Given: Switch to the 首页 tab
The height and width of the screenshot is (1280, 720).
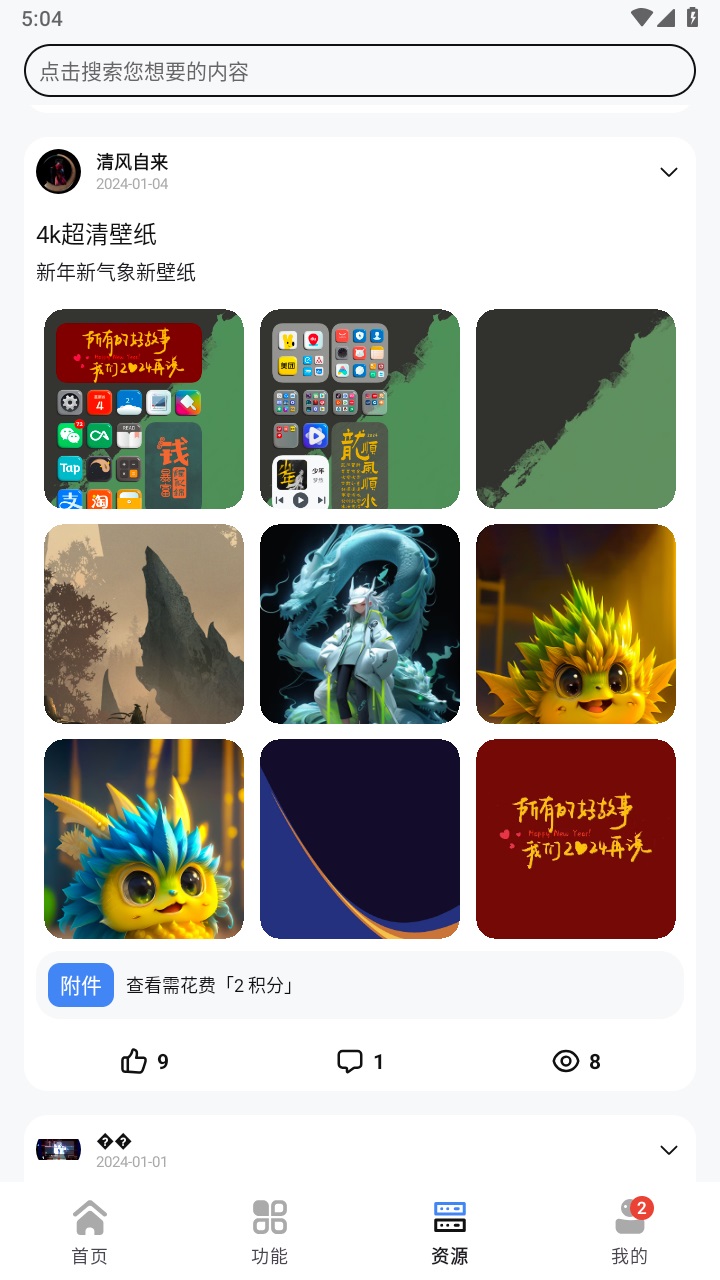Looking at the screenshot, I should tap(90, 1232).
